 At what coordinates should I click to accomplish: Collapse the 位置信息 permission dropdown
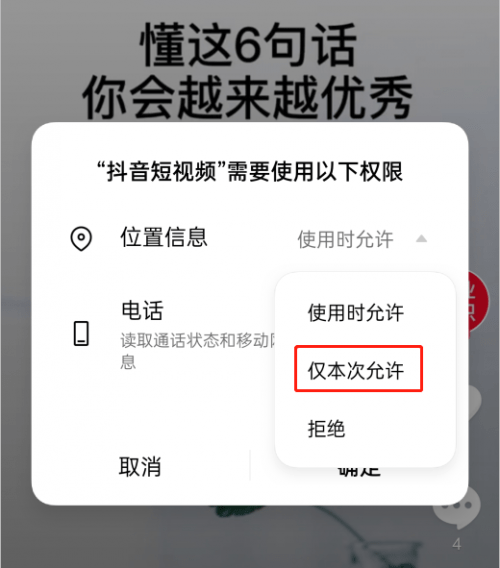(421, 239)
